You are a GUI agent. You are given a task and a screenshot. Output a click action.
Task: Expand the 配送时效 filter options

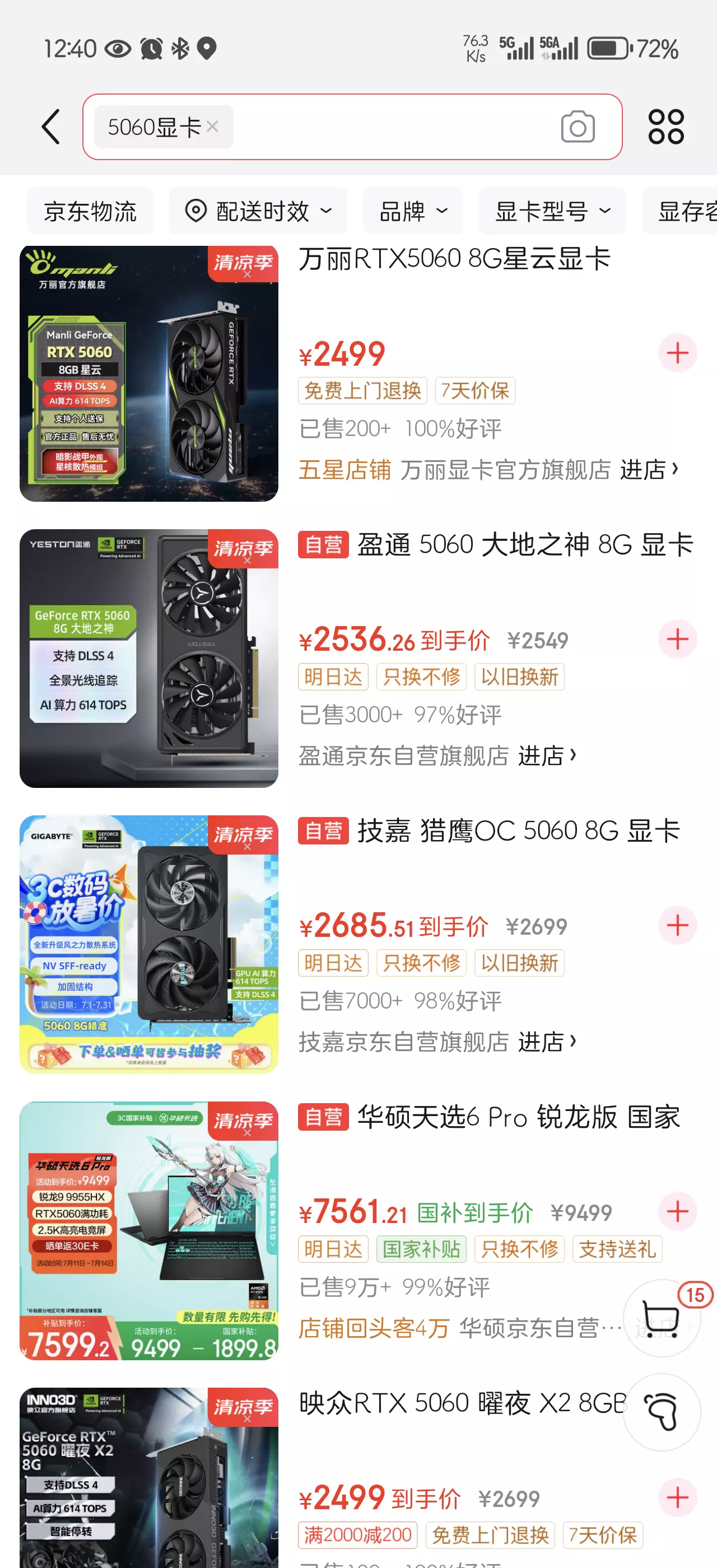tap(258, 210)
